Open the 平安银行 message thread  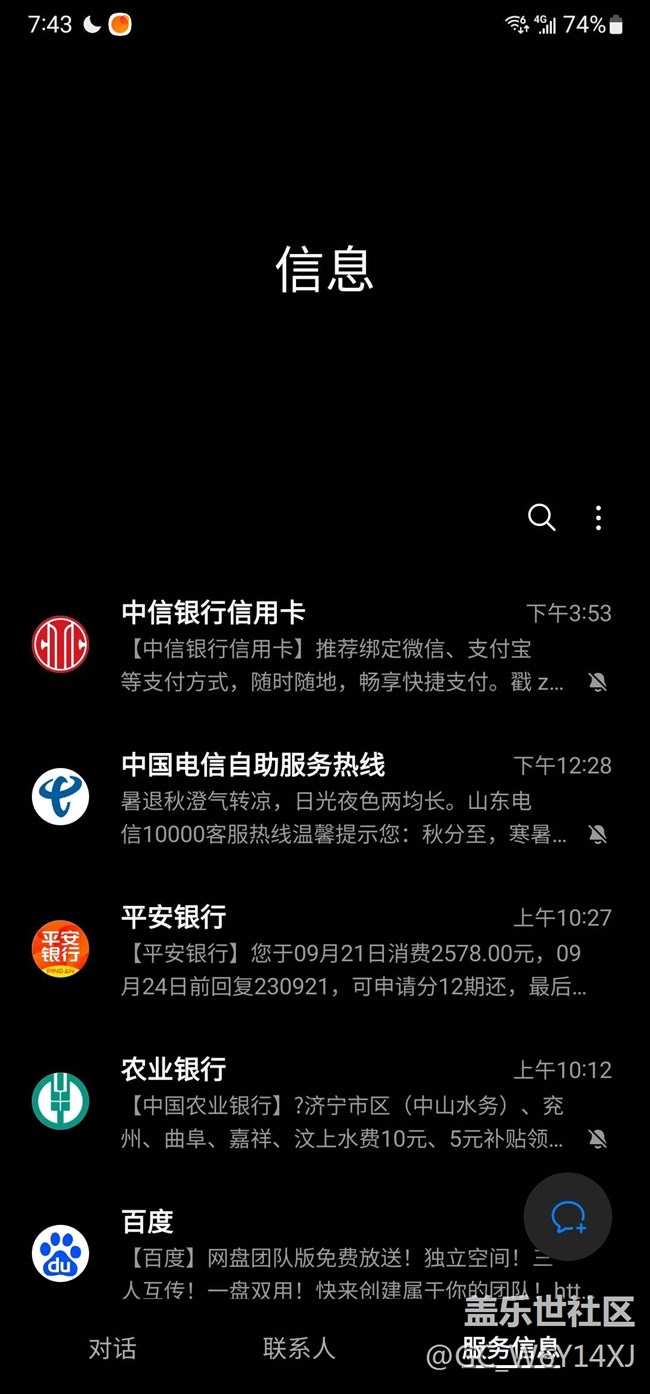(325, 949)
